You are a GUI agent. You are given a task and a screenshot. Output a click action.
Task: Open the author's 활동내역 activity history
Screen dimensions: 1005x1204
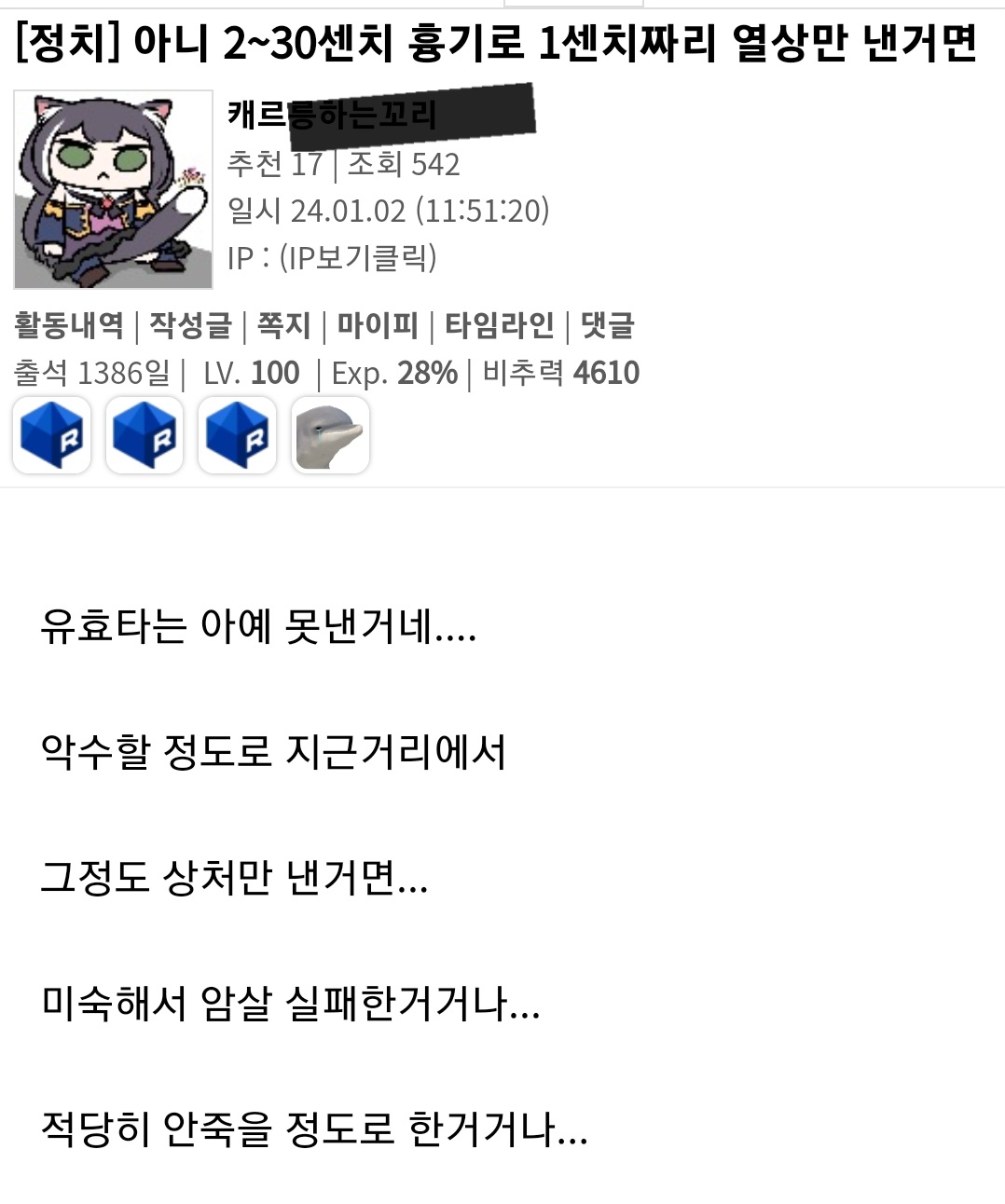(x=69, y=325)
